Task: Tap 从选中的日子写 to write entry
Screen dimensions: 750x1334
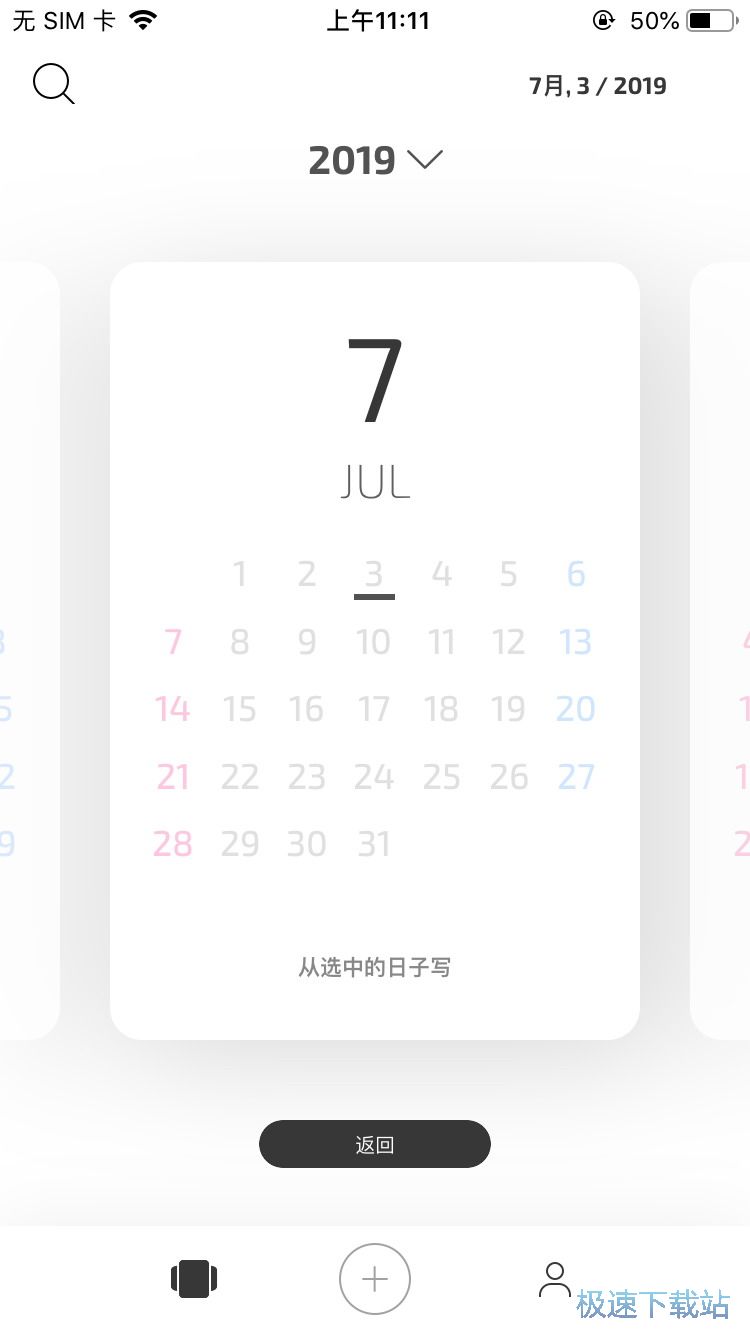Action: 374,968
